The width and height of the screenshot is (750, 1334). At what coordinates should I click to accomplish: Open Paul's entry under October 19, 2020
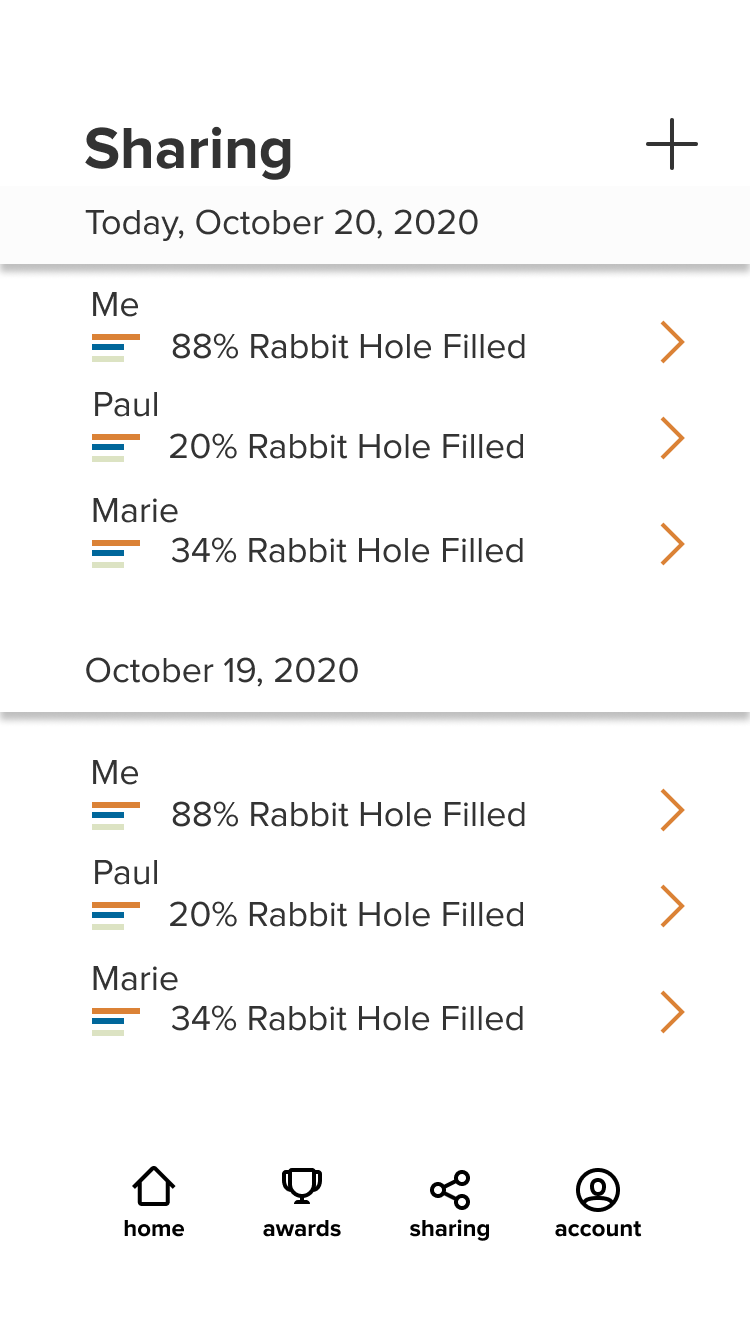click(388, 896)
